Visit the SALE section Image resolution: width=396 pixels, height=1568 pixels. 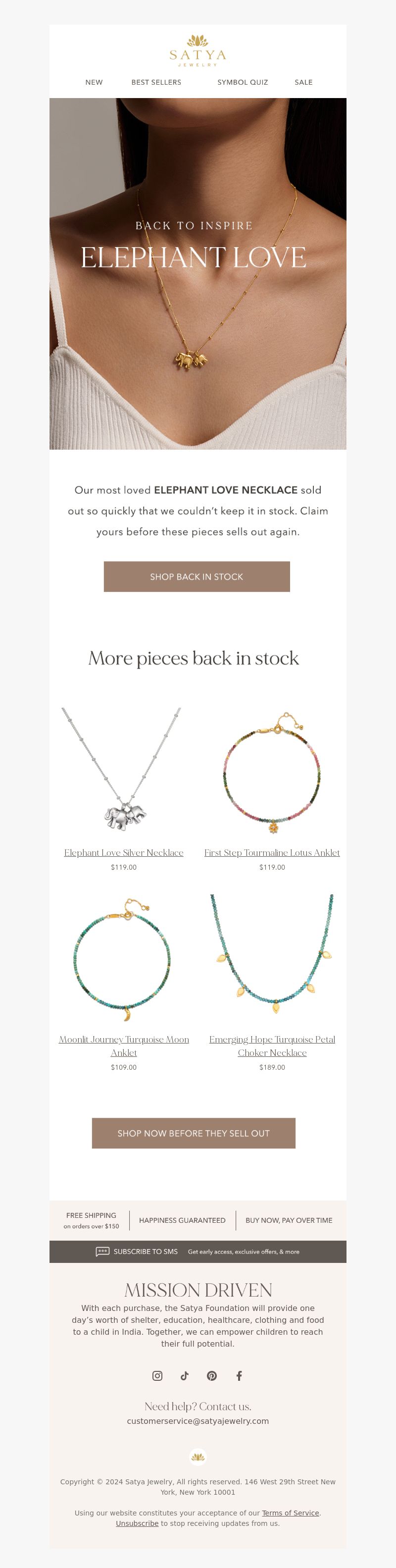[303, 82]
